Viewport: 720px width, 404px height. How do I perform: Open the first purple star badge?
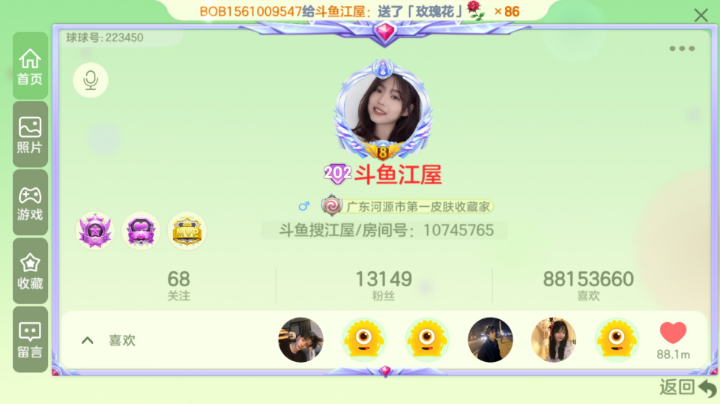tap(96, 231)
